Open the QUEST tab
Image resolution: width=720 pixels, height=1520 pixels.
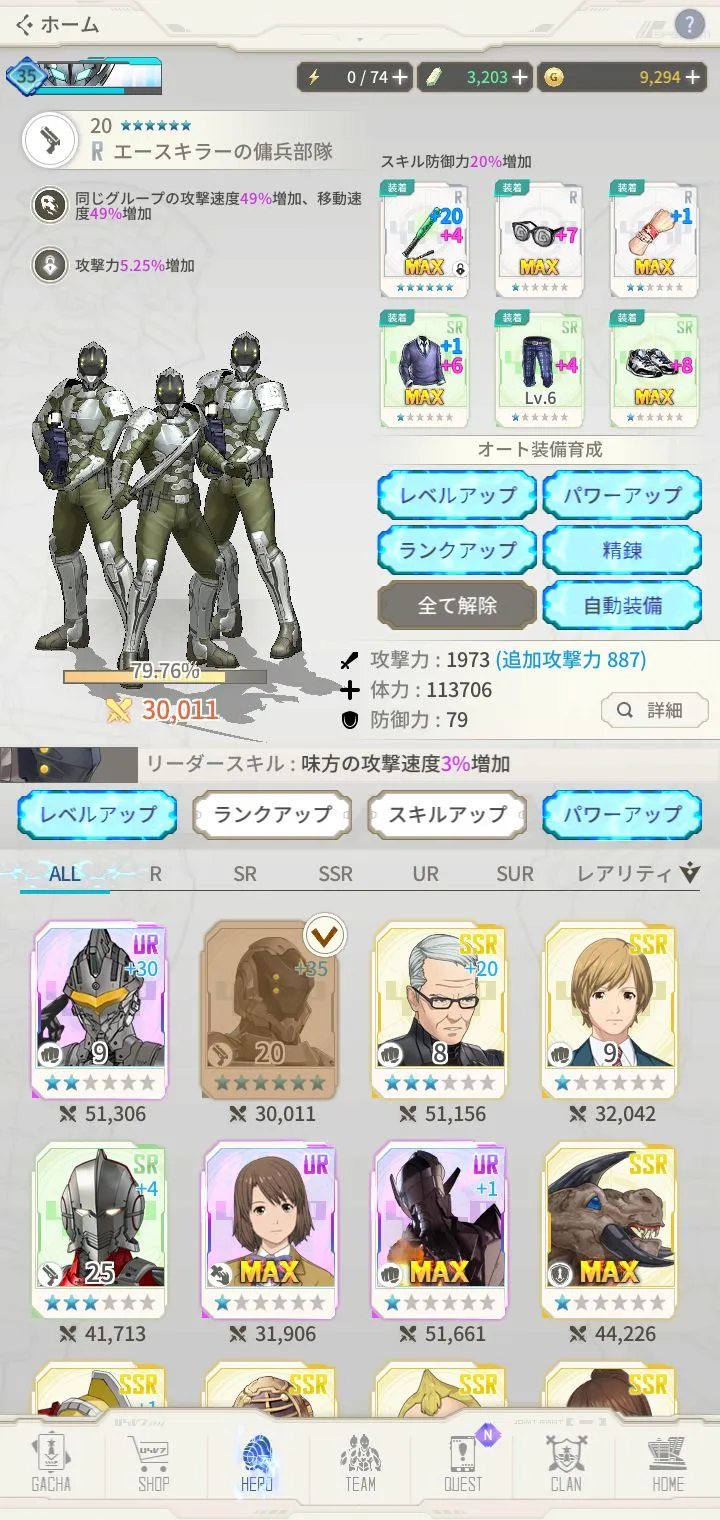pos(462,1463)
